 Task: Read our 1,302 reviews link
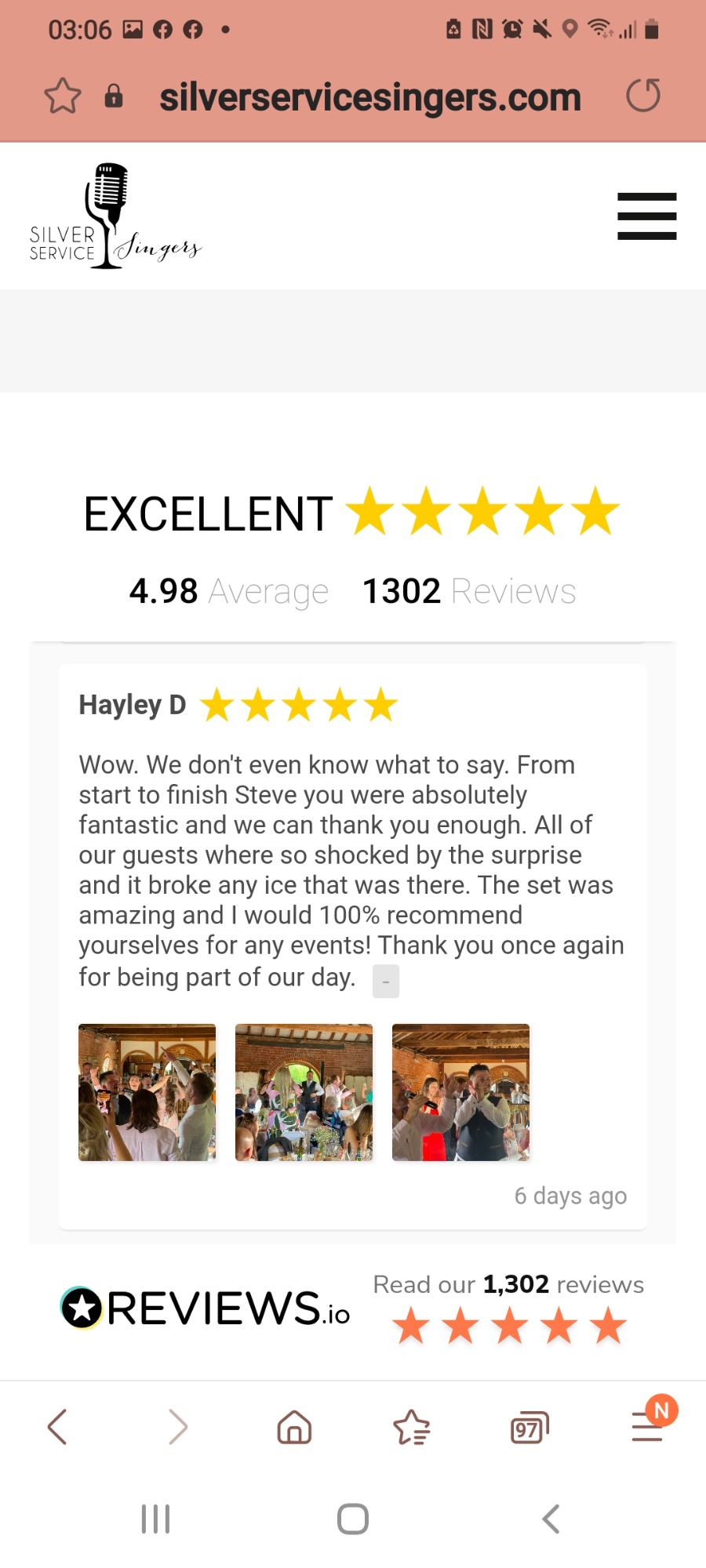point(508,1284)
